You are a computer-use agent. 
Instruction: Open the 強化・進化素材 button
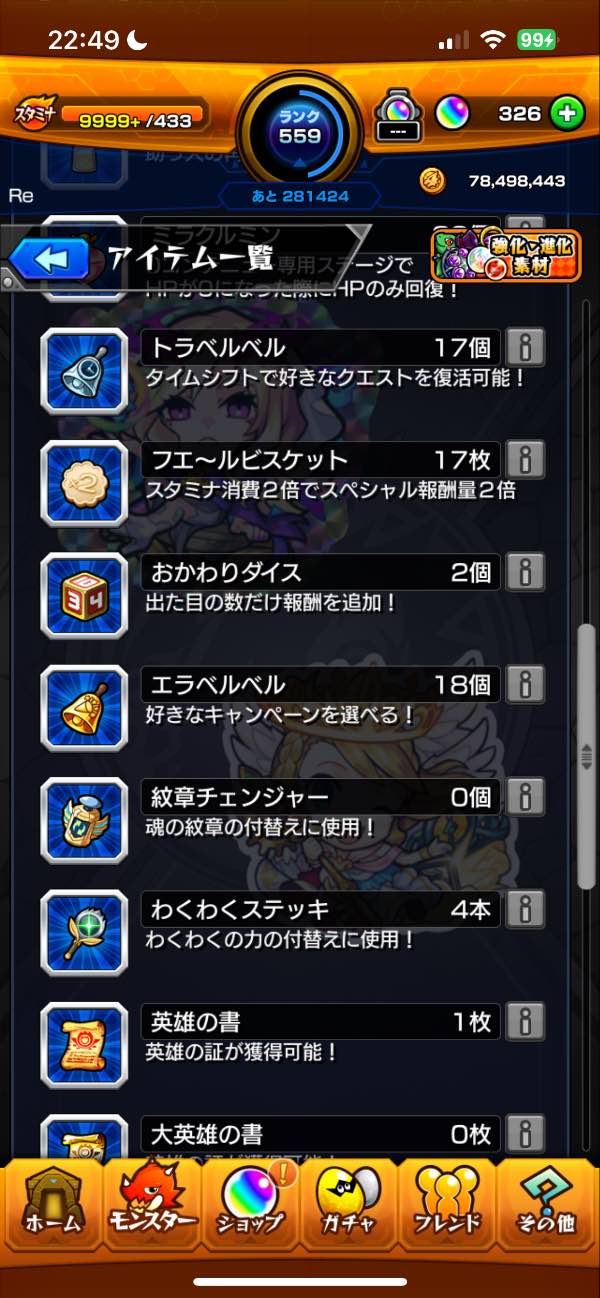(505, 256)
